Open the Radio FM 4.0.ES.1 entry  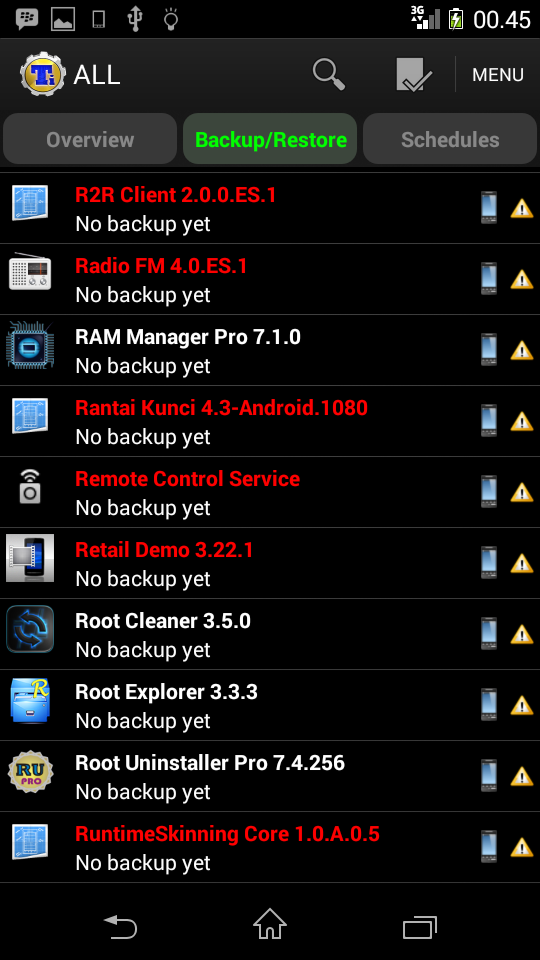point(270,280)
